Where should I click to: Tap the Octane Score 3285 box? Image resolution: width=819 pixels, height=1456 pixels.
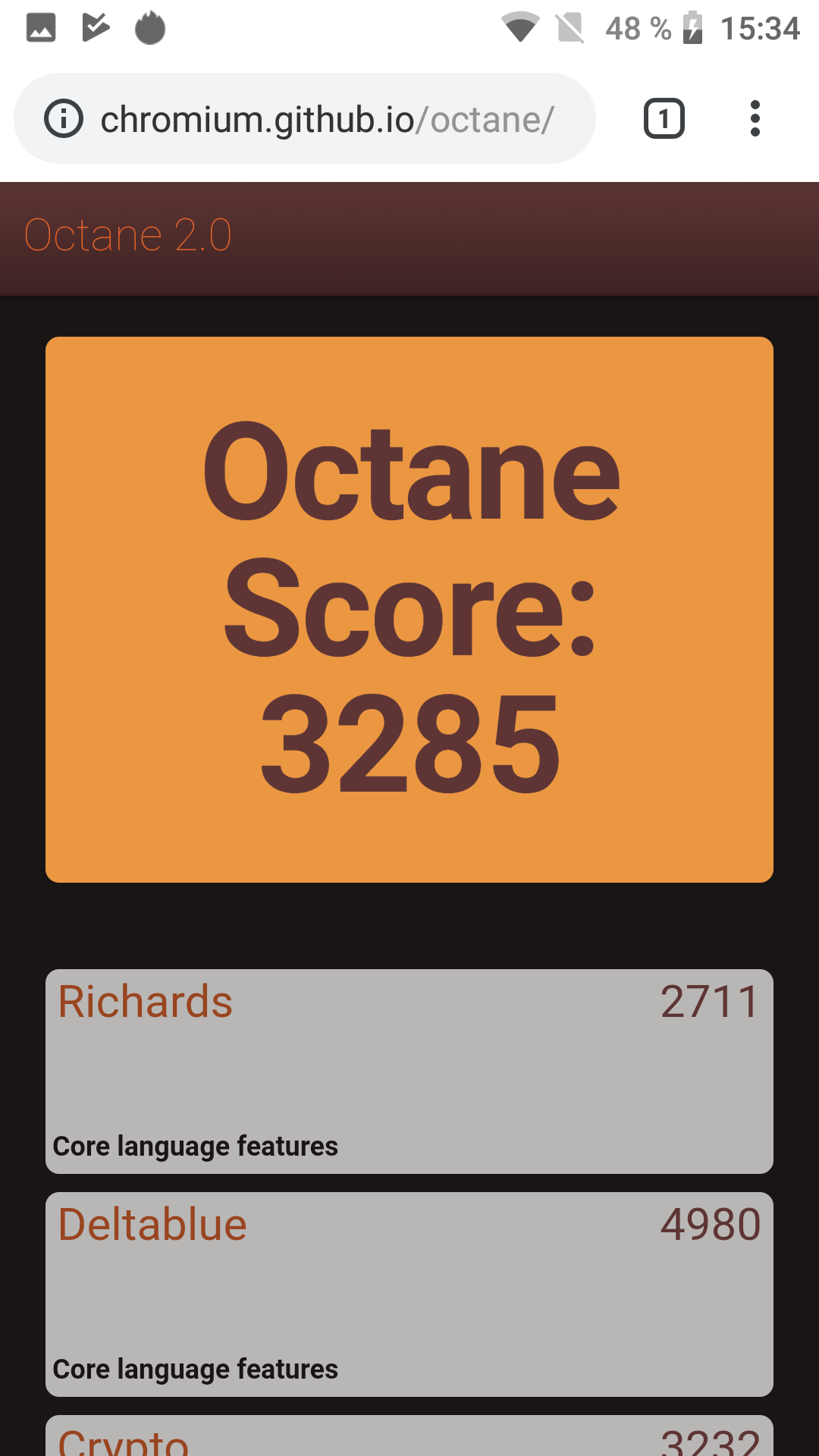409,609
